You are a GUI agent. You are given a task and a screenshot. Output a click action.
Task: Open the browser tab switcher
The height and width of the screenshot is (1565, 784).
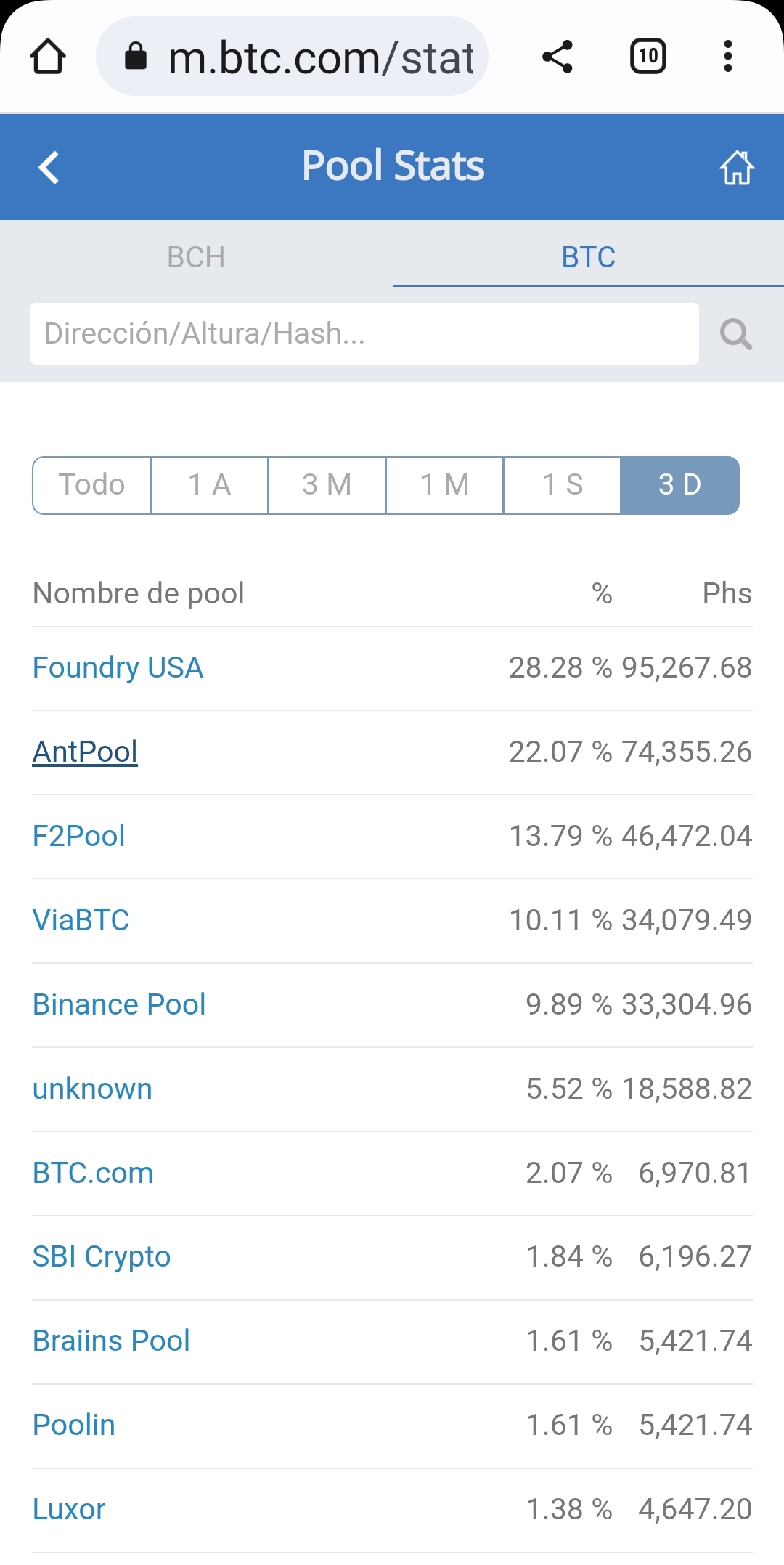[648, 56]
